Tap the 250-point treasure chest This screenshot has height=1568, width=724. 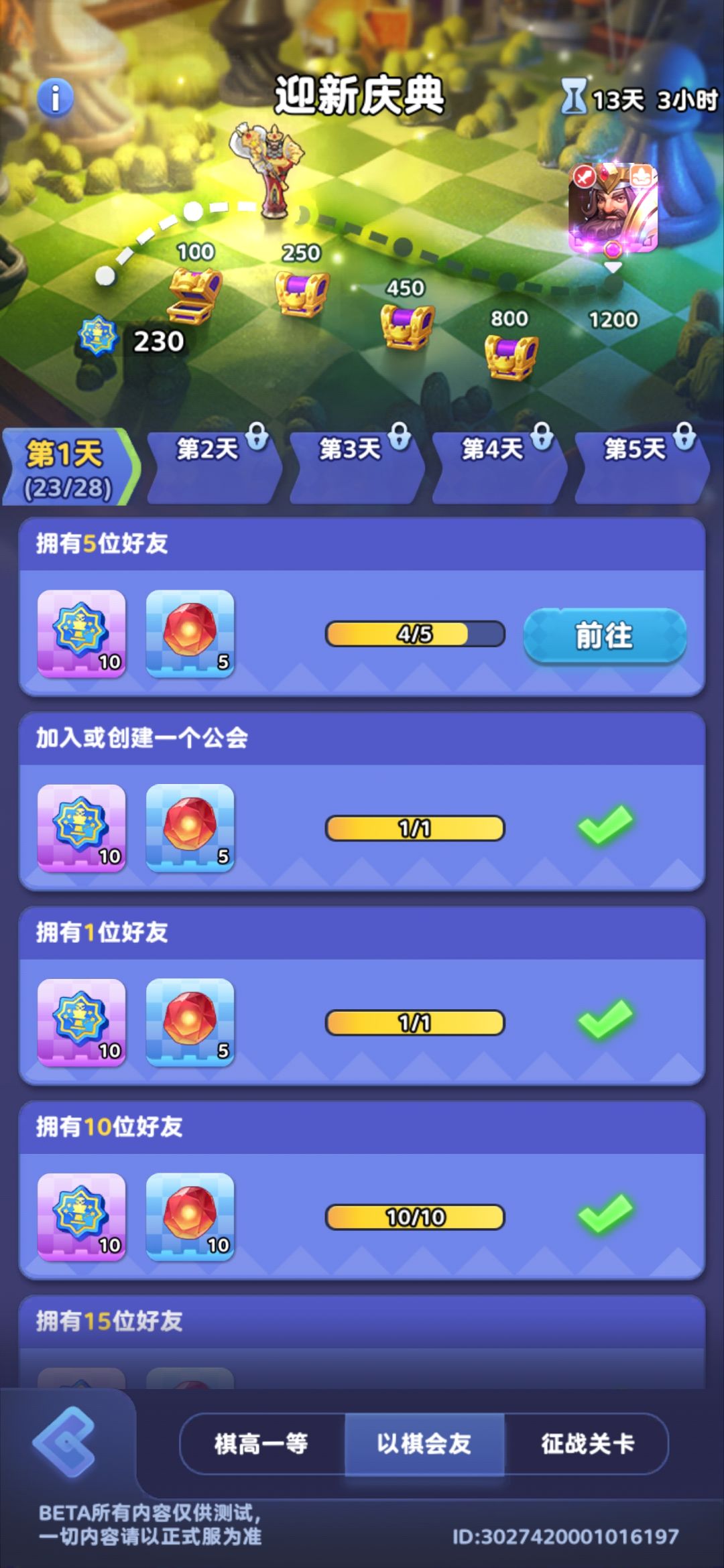302,293
